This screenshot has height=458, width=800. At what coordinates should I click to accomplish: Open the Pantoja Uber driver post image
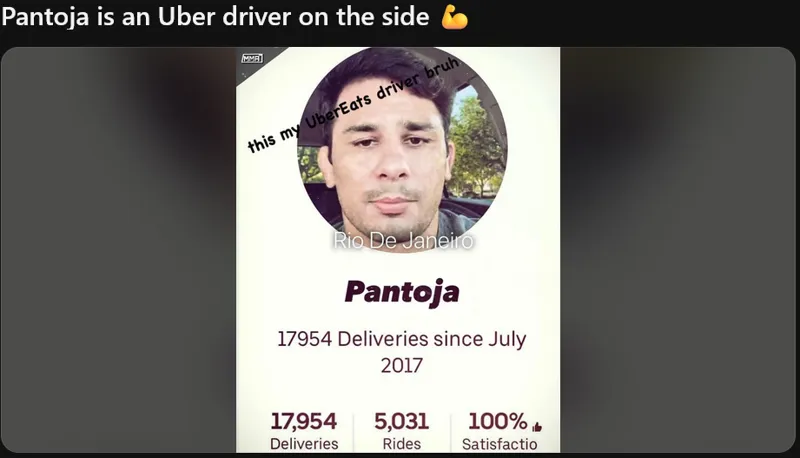[x=398, y=250]
